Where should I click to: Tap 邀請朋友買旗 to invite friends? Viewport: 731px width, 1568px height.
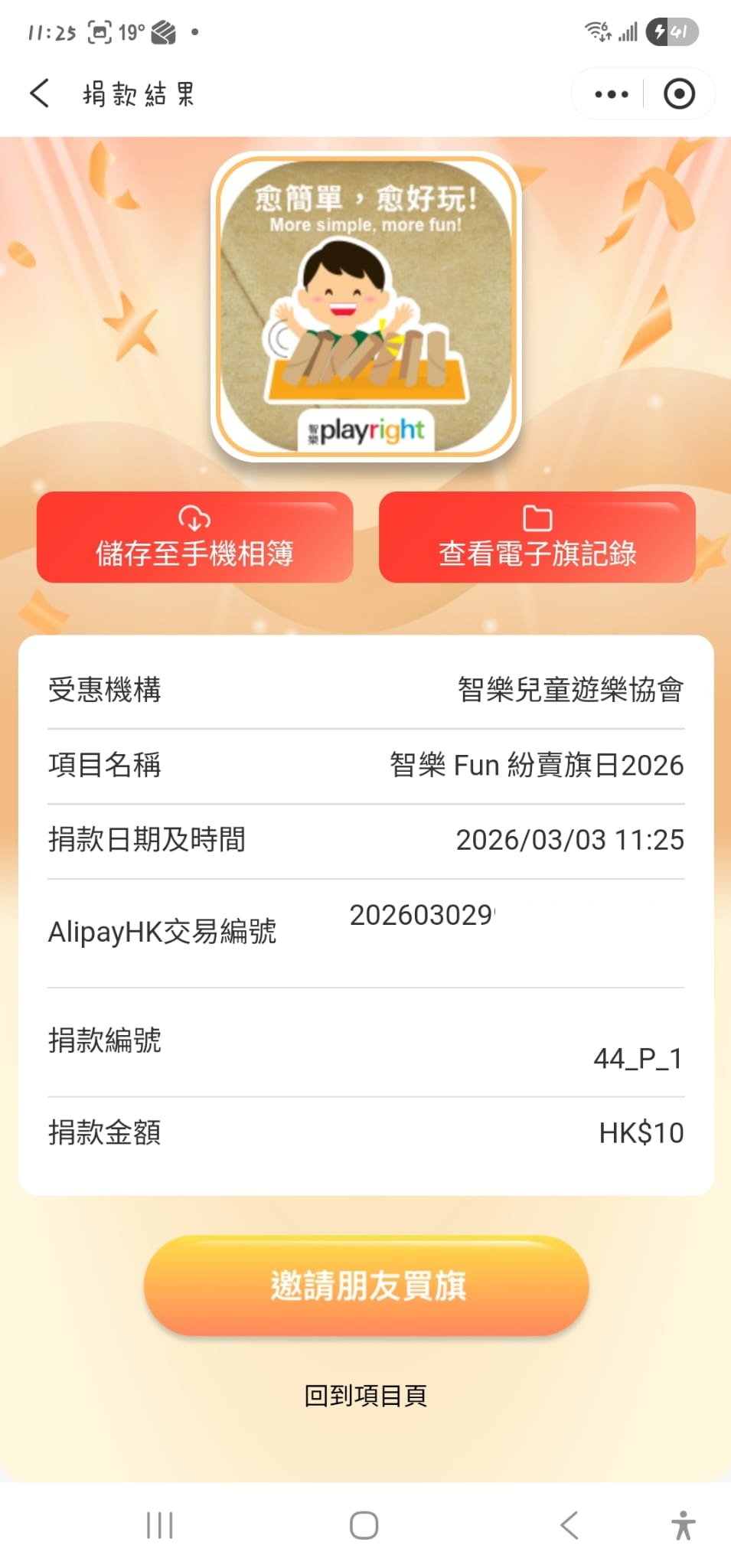(x=366, y=1285)
